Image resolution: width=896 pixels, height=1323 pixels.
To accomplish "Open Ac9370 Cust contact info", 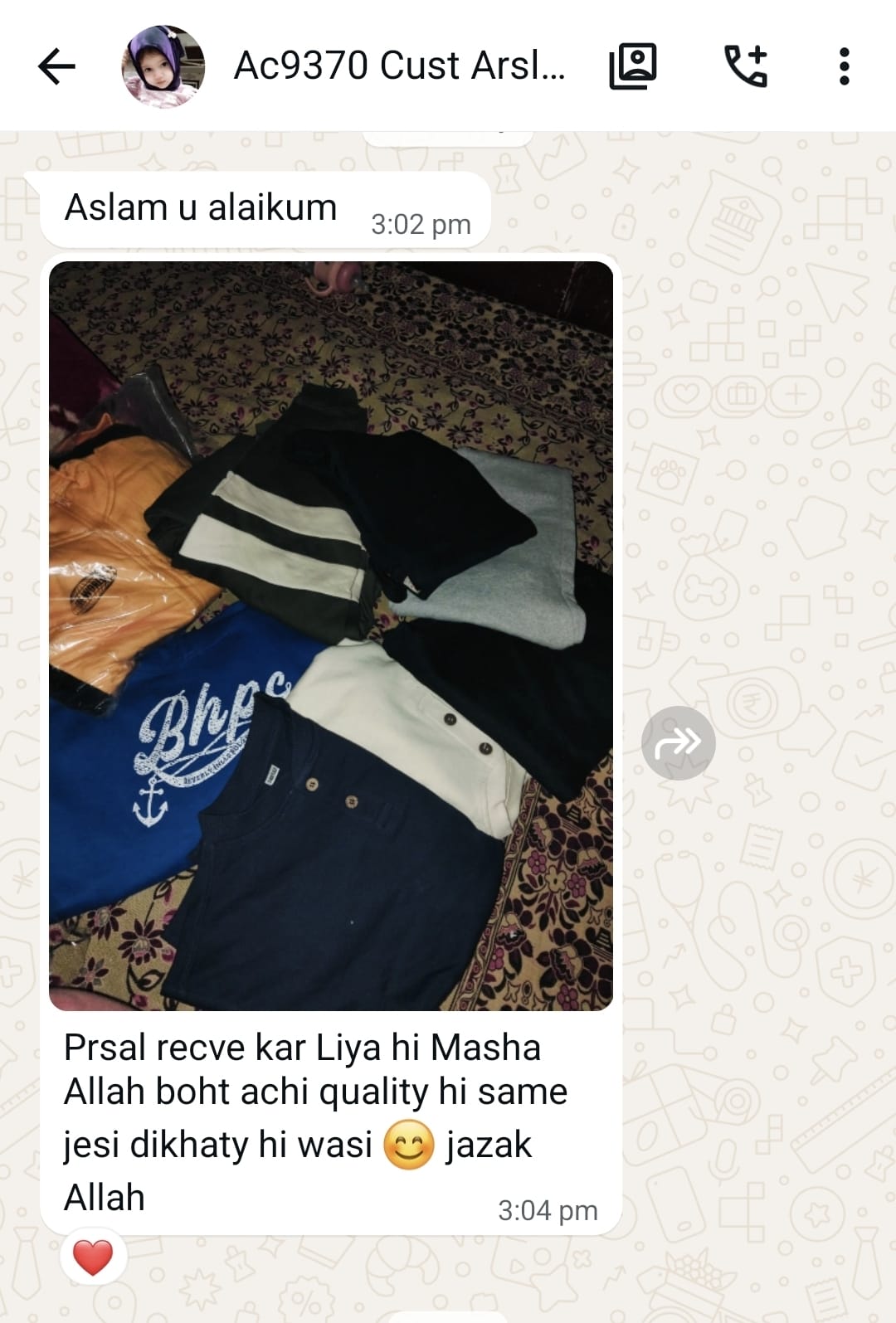I will (398, 66).
